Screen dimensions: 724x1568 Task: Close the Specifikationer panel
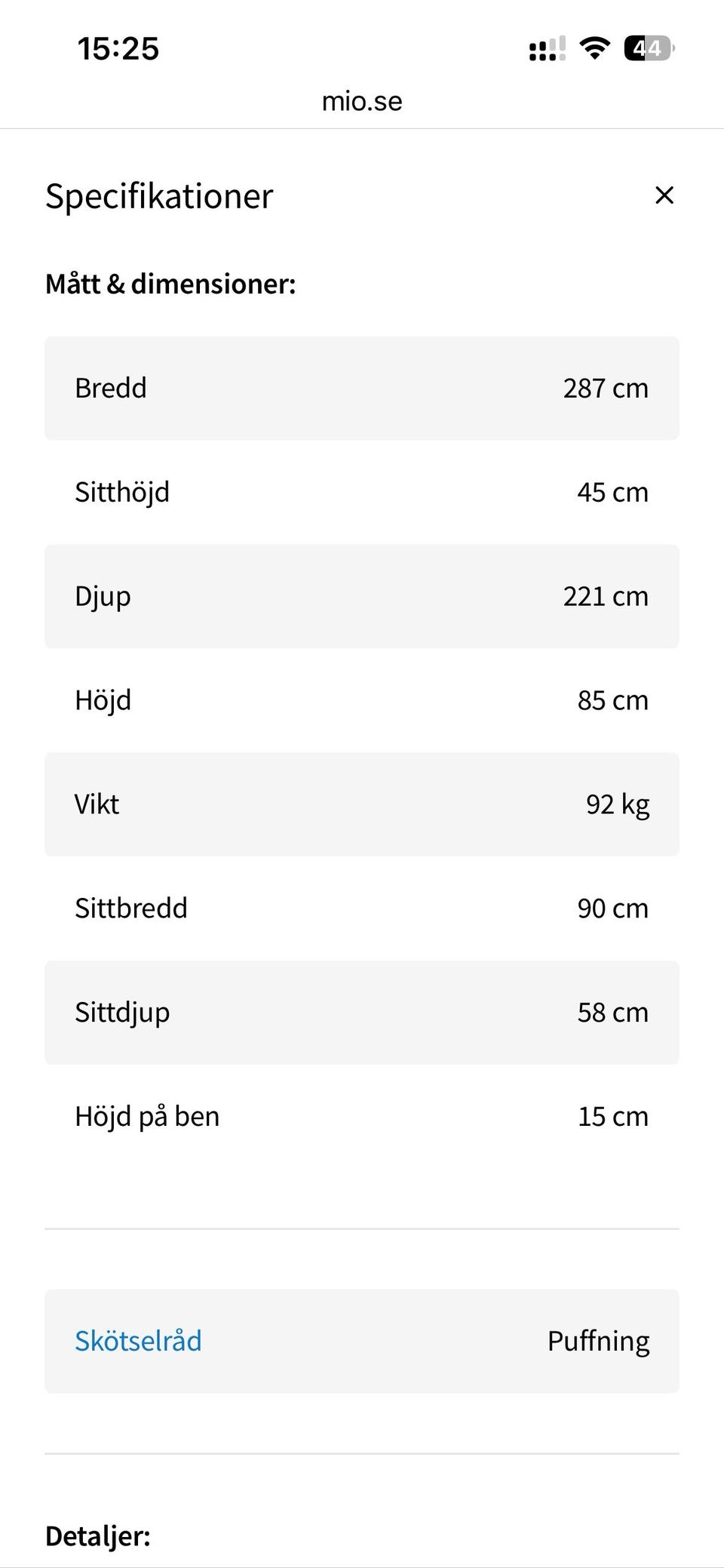pos(664,195)
